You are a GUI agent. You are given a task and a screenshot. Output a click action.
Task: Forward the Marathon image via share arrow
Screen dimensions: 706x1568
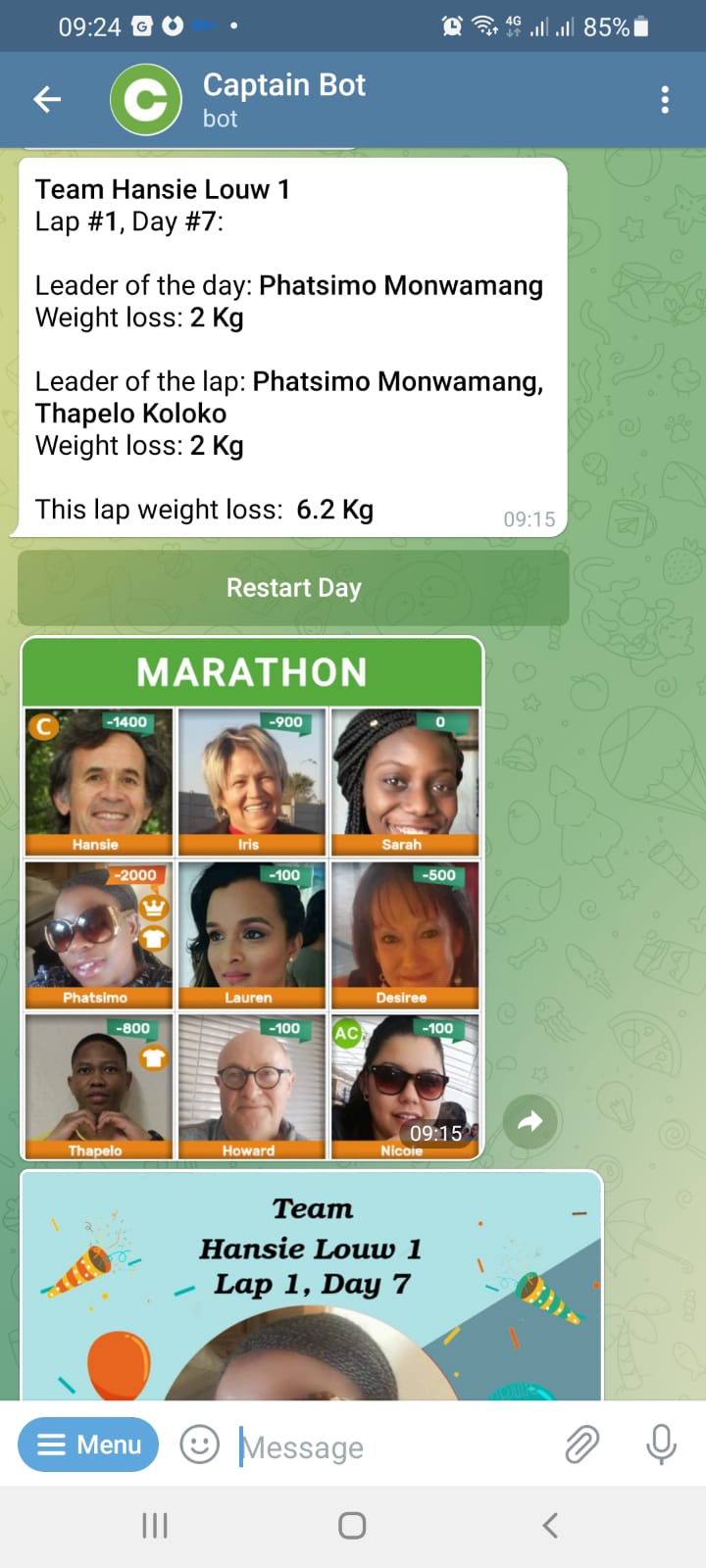(529, 1121)
